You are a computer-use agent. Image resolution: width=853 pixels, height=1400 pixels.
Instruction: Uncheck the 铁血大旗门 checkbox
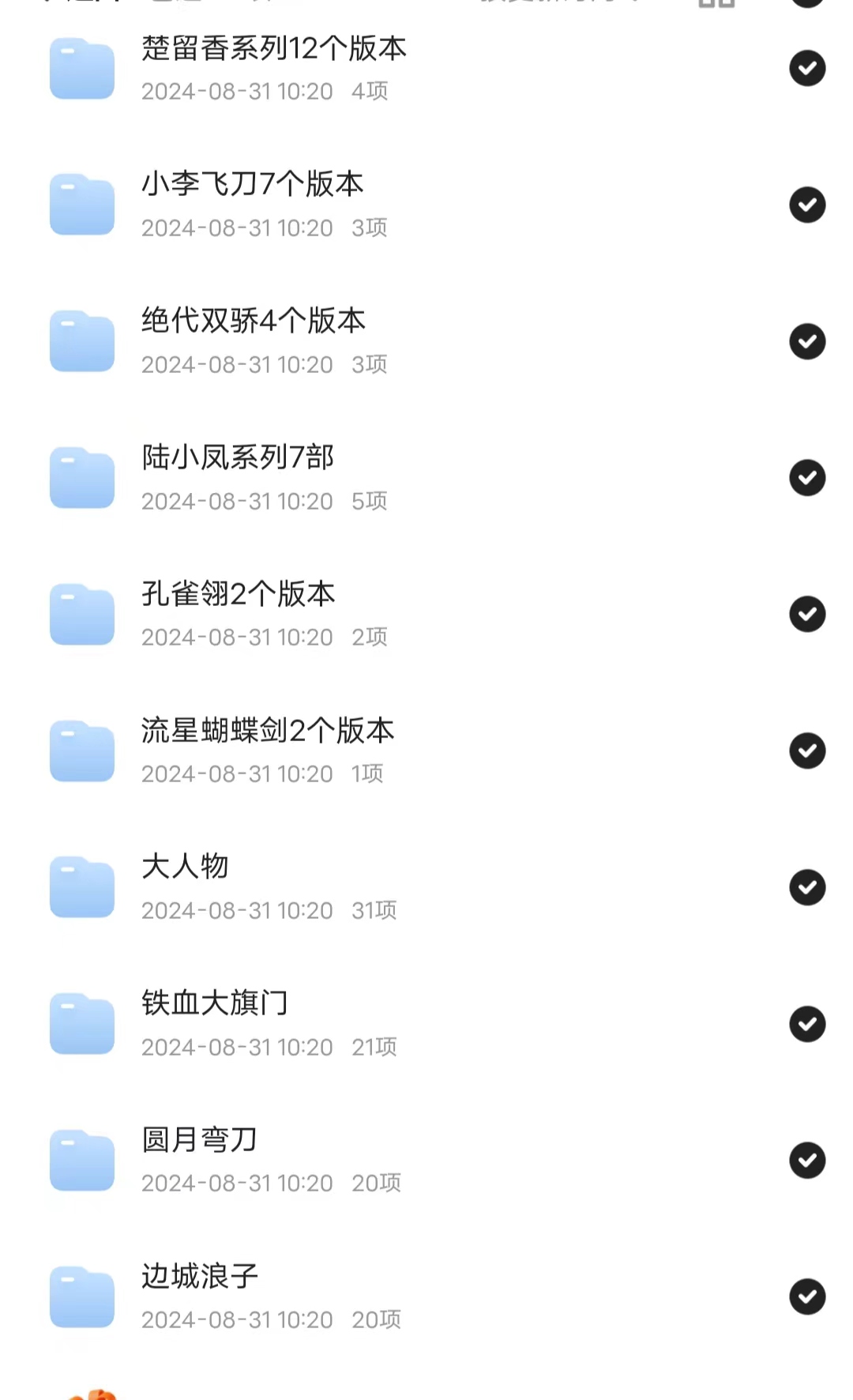807,1024
